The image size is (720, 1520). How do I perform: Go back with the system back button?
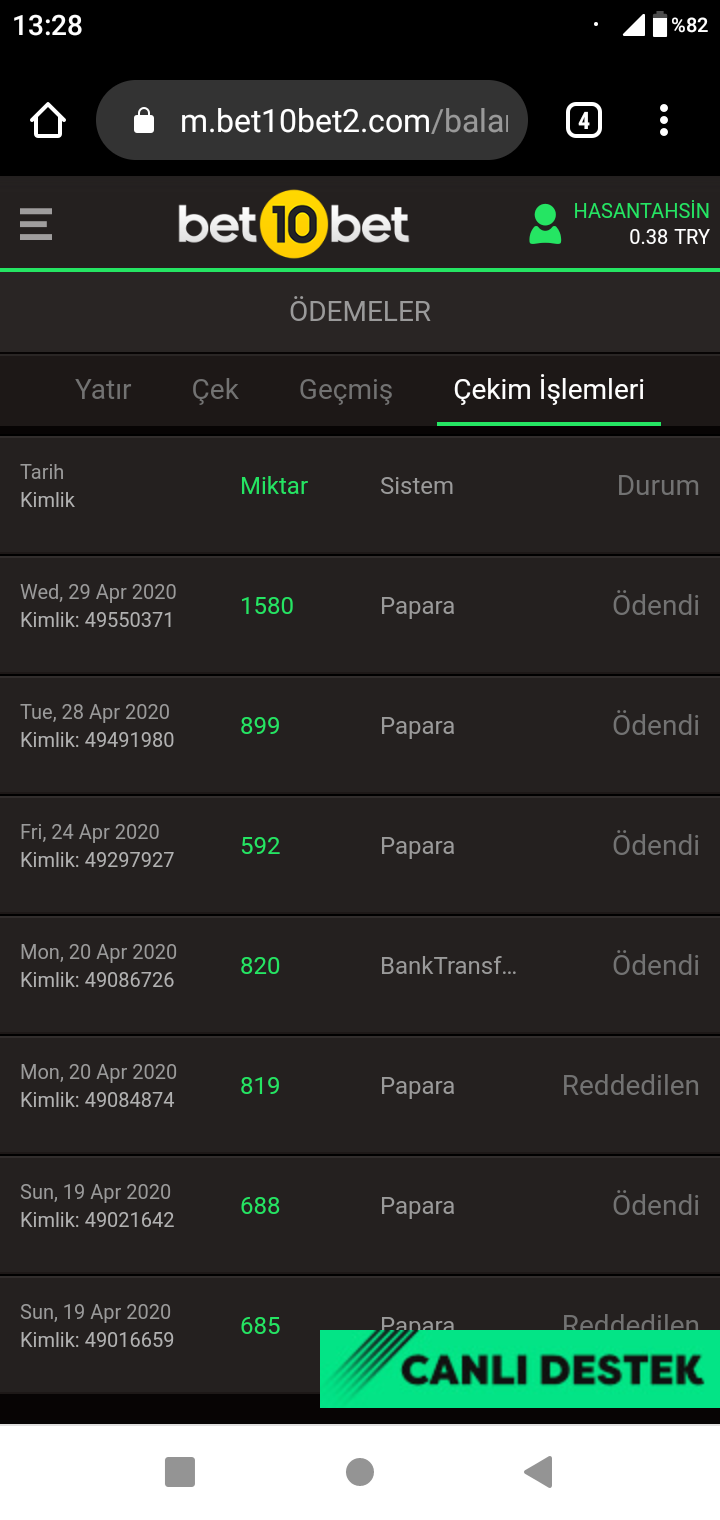pos(538,1472)
